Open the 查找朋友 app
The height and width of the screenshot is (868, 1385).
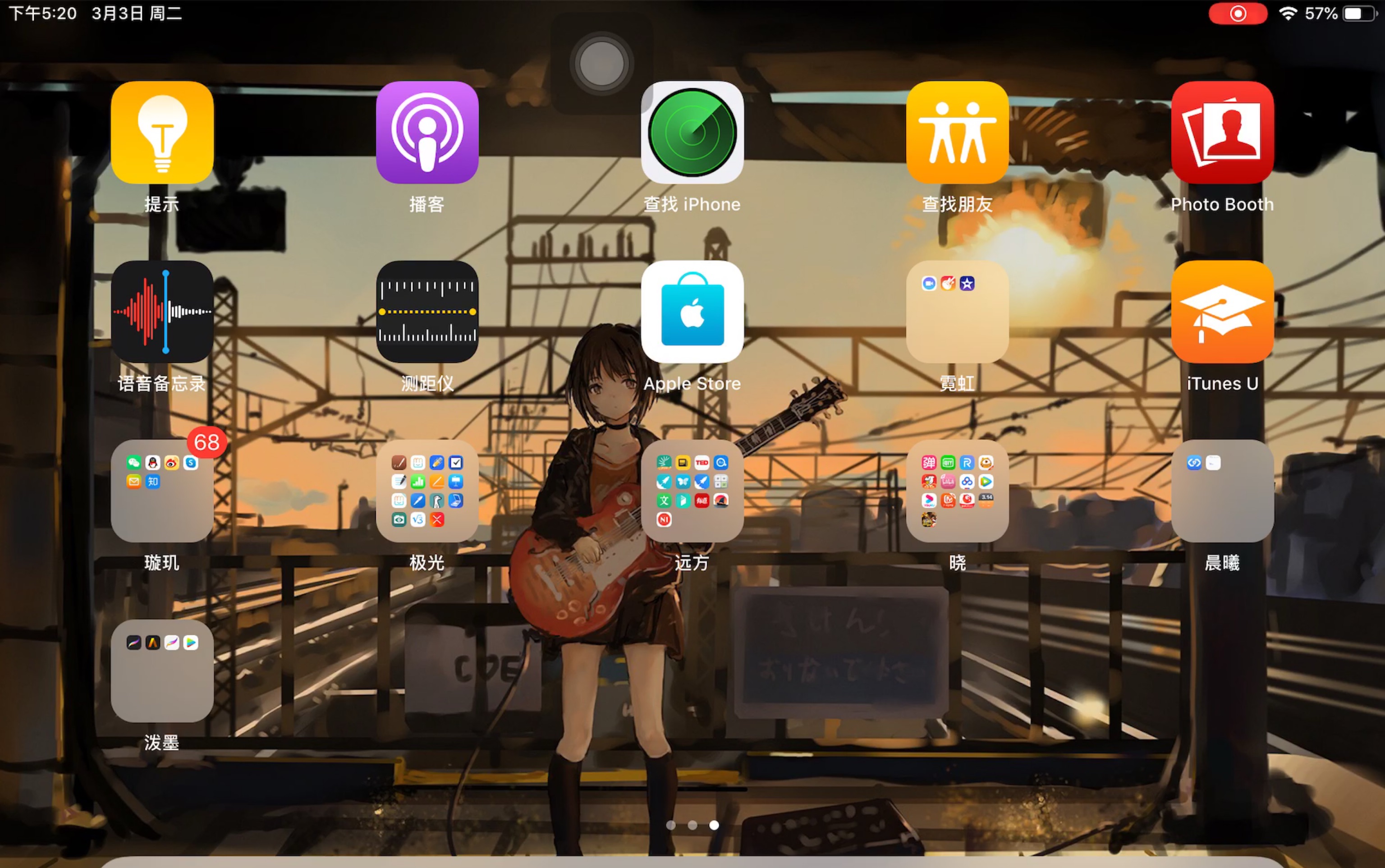pyautogui.click(x=957, y=132)
